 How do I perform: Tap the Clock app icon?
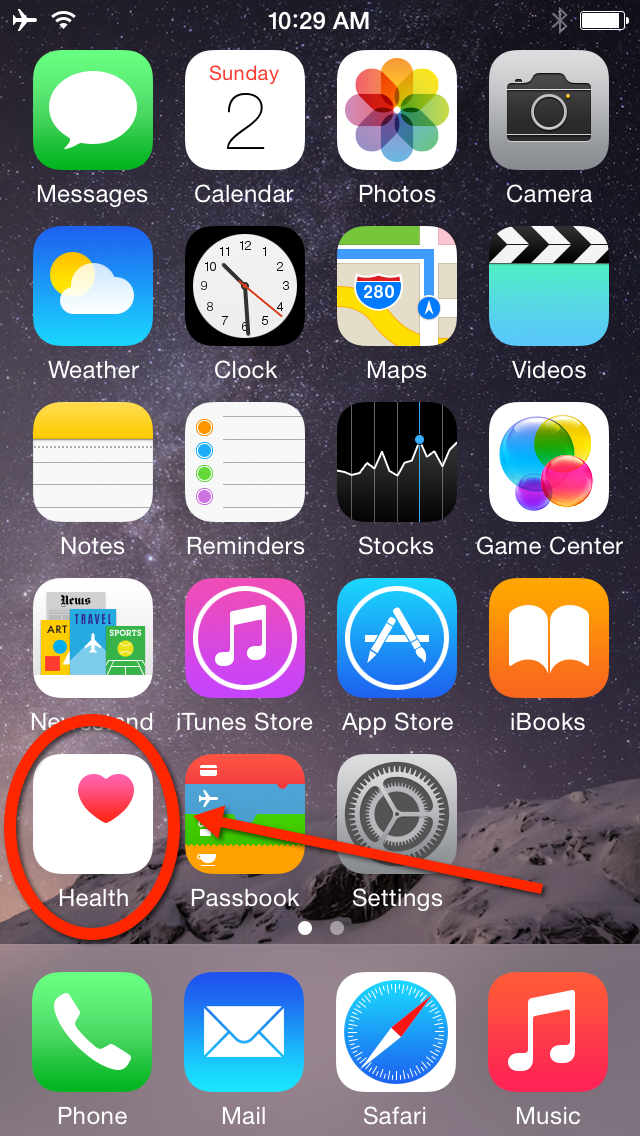(245, 286)
